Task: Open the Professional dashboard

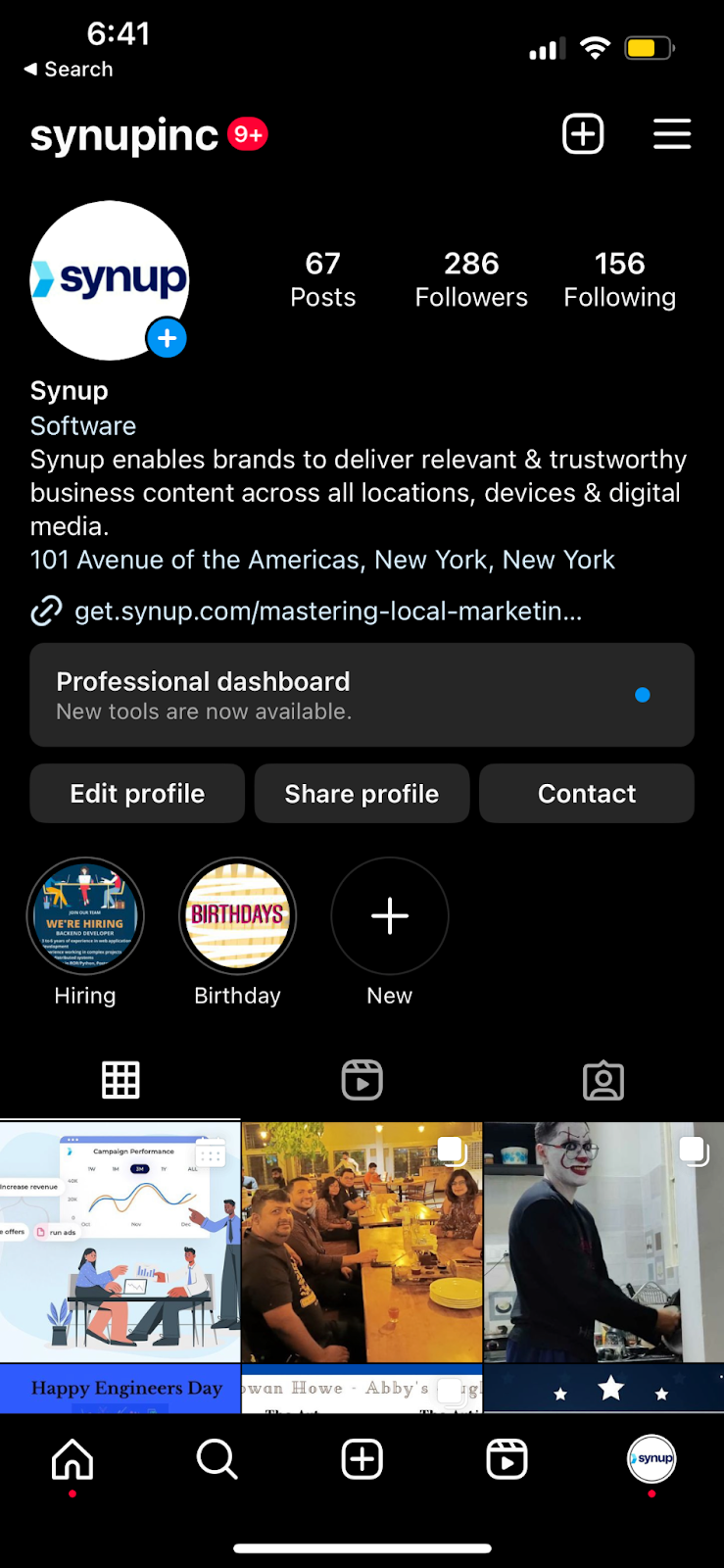Action: click(362, 695)
